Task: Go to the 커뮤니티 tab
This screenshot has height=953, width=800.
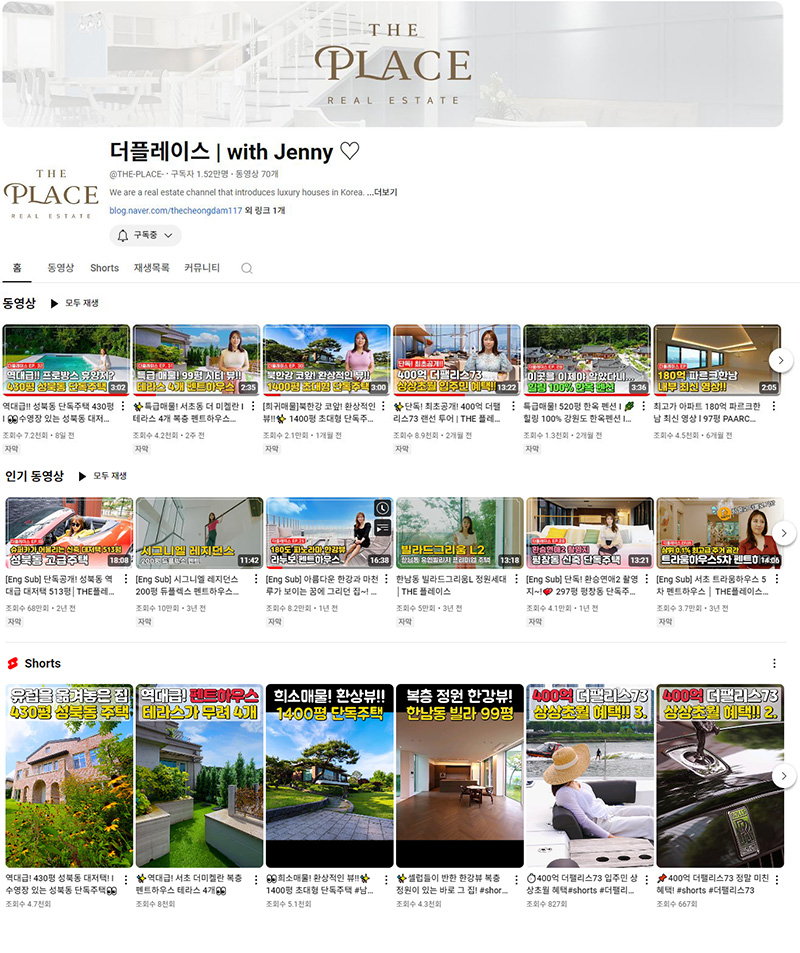Action: click(x=202, y=268)
